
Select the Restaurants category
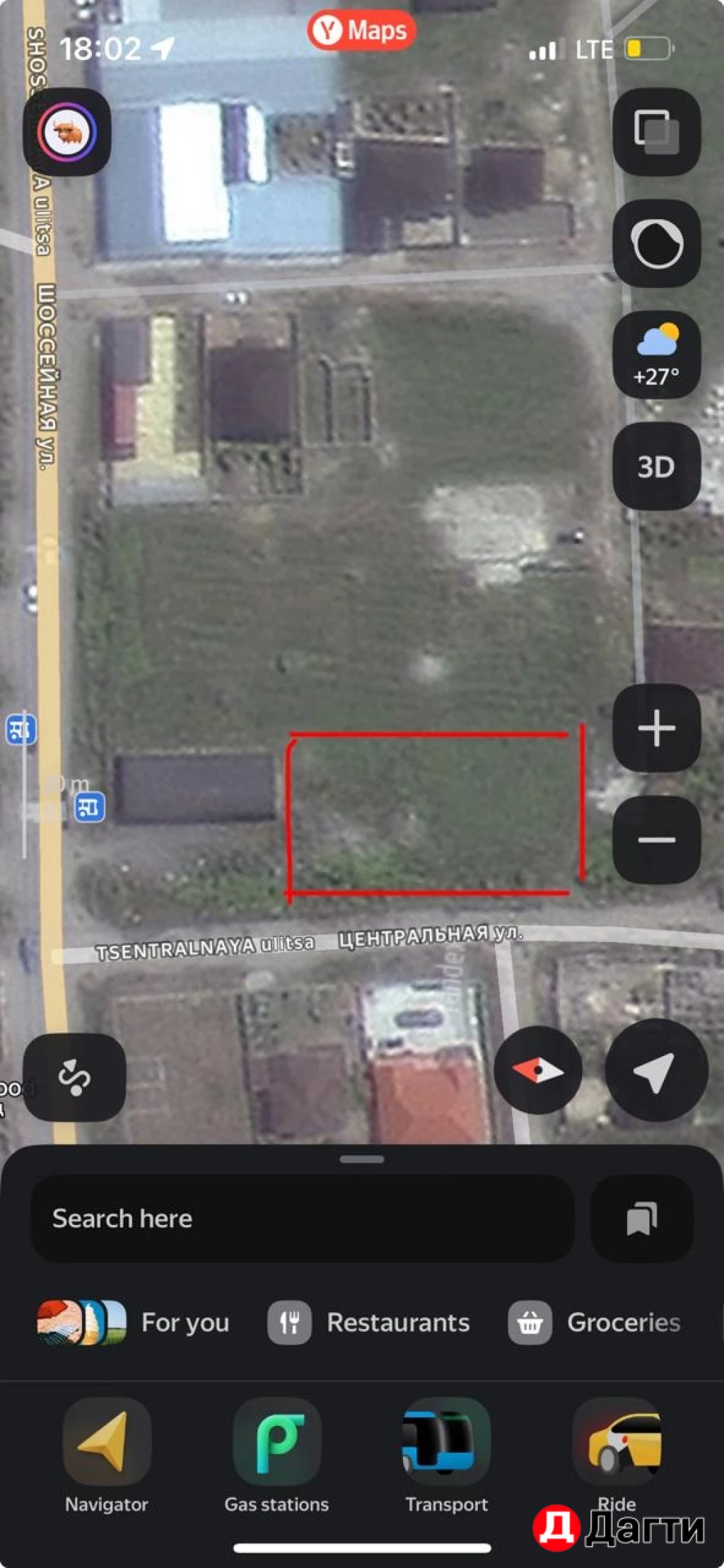coord(371,1323)
